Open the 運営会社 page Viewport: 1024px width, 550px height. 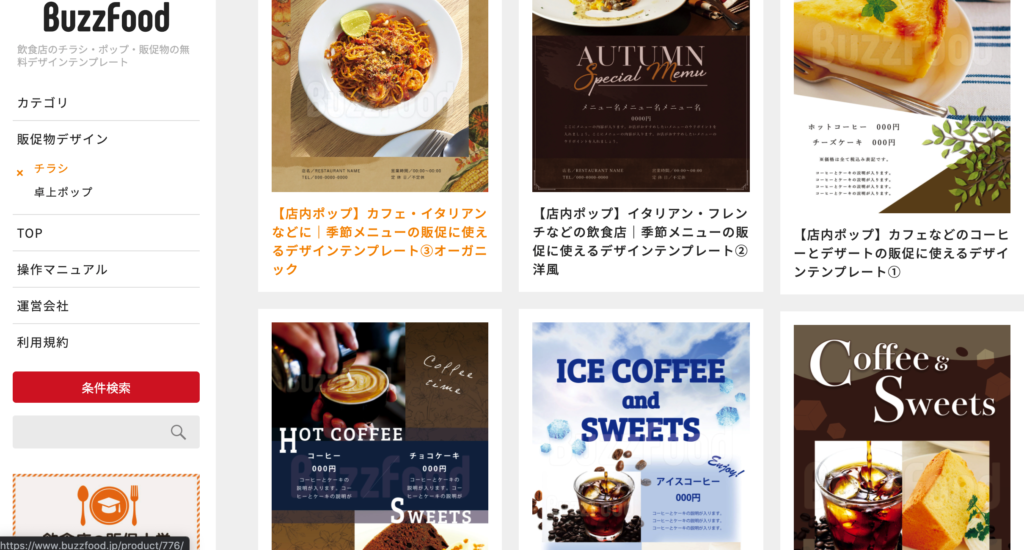(43, 306)
